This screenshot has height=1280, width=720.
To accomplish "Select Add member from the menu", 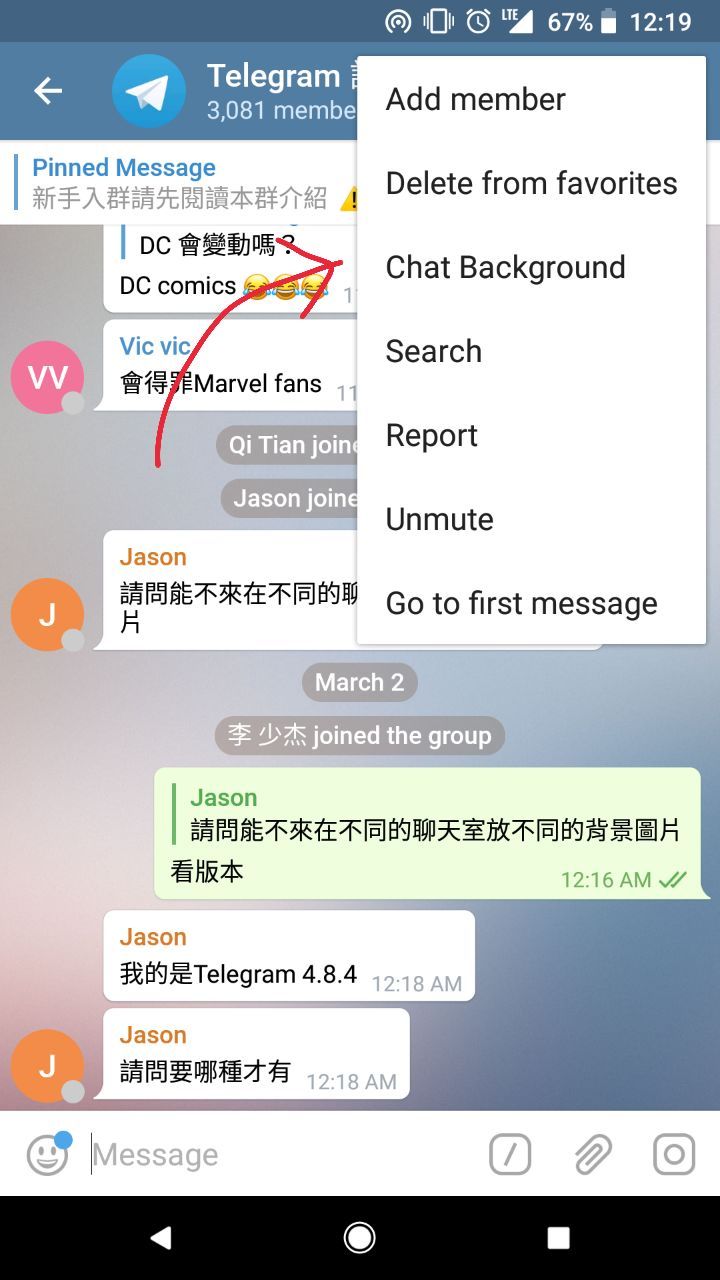I will (x=476, y=99).
